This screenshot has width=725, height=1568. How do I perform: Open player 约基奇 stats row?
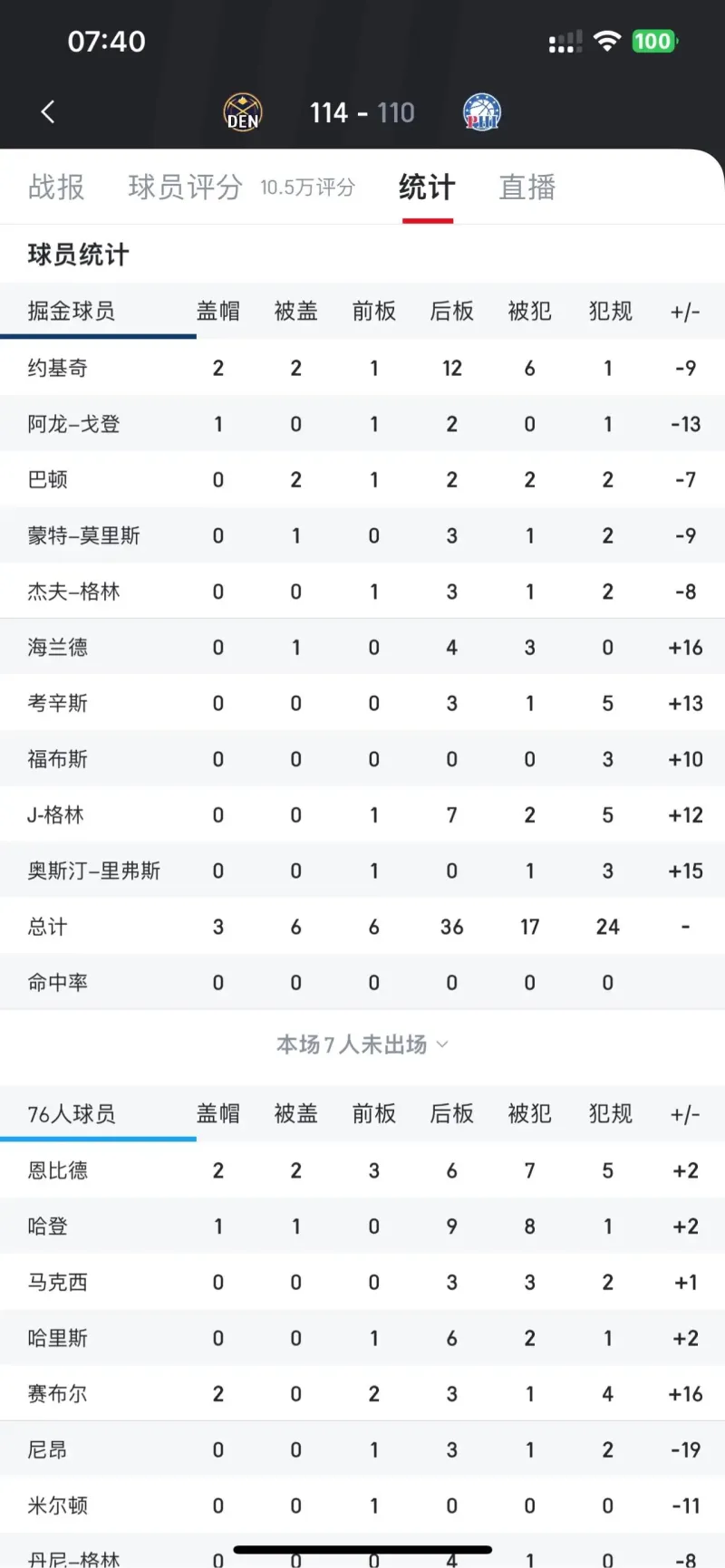click(x=362, y=368)
